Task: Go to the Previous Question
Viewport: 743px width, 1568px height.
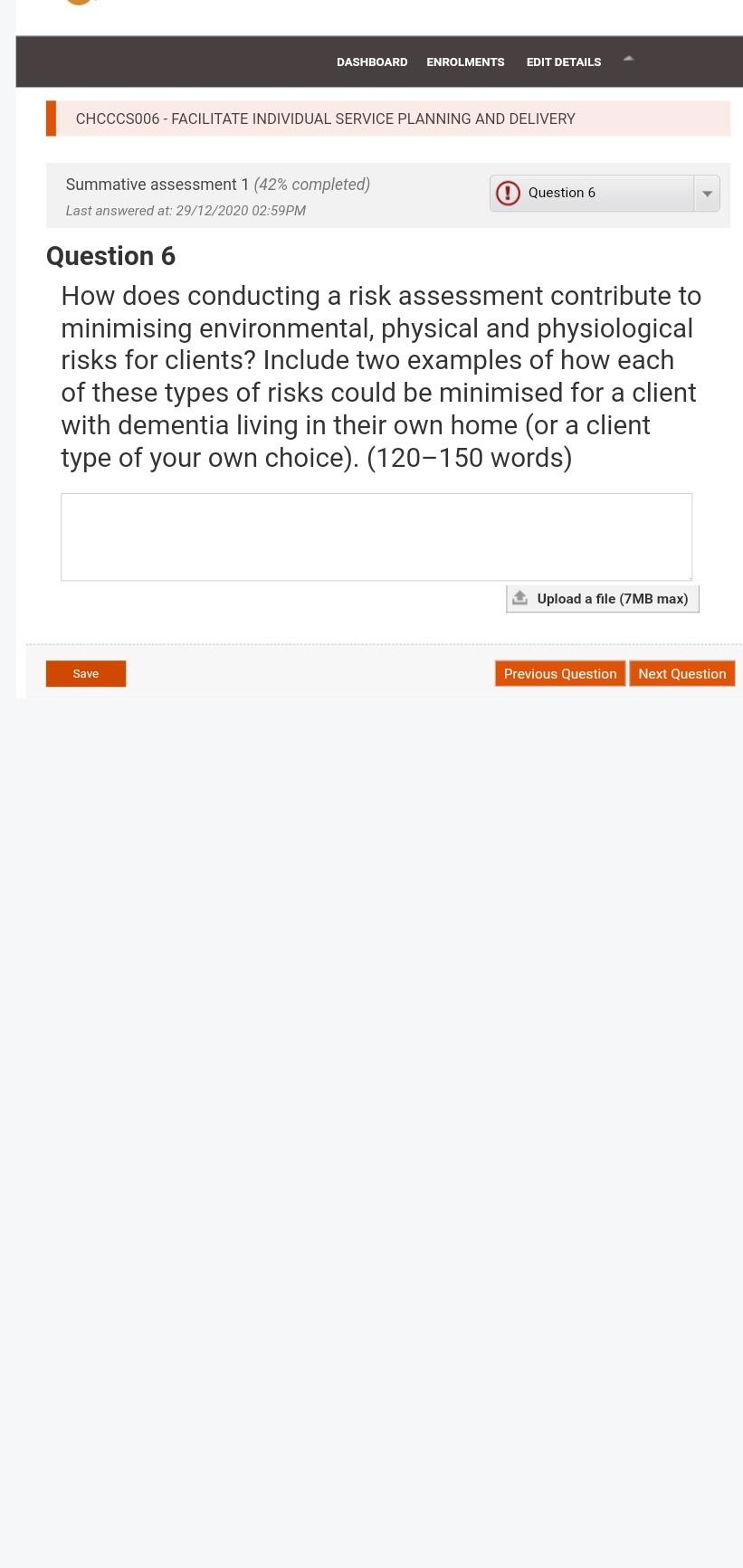Action: (560, 673)
